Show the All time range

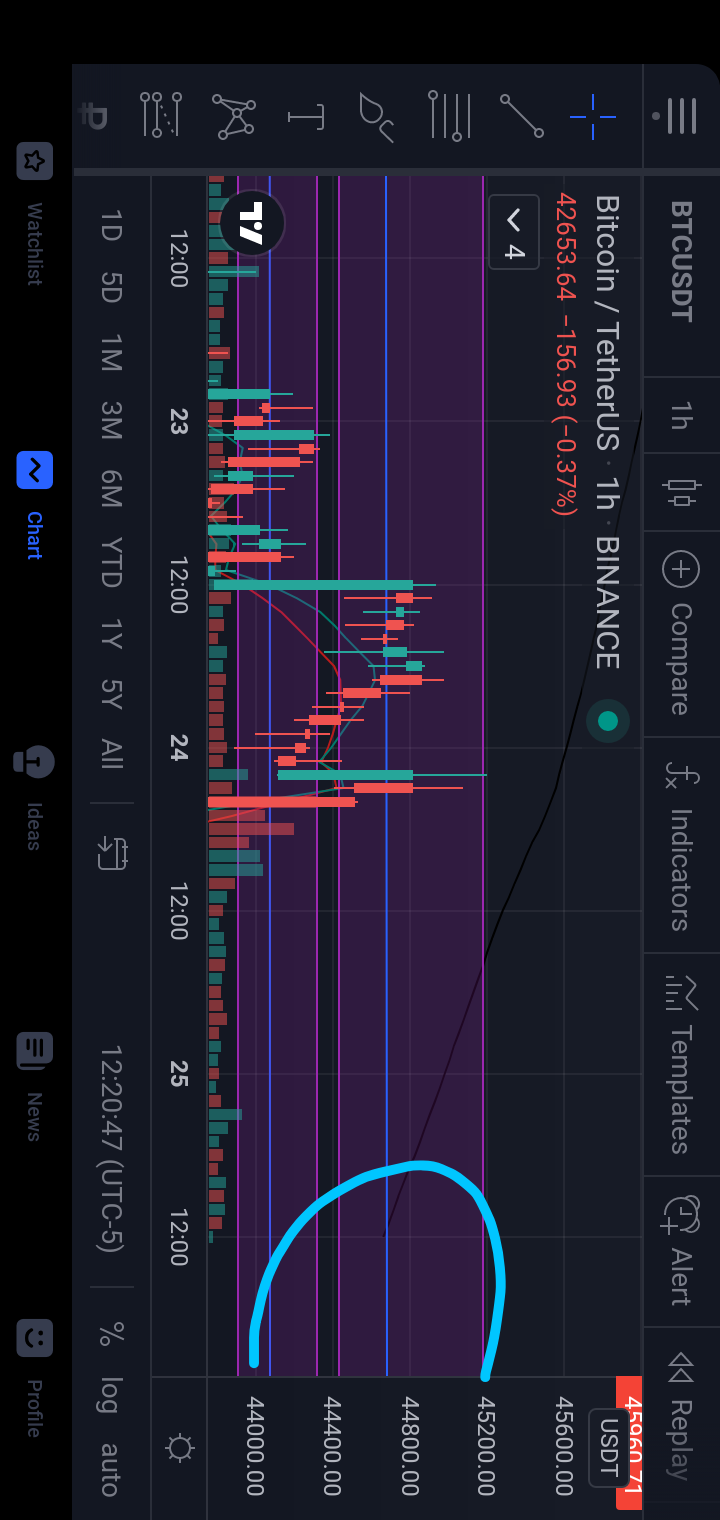pyautogui.click(x=110, y=753)
